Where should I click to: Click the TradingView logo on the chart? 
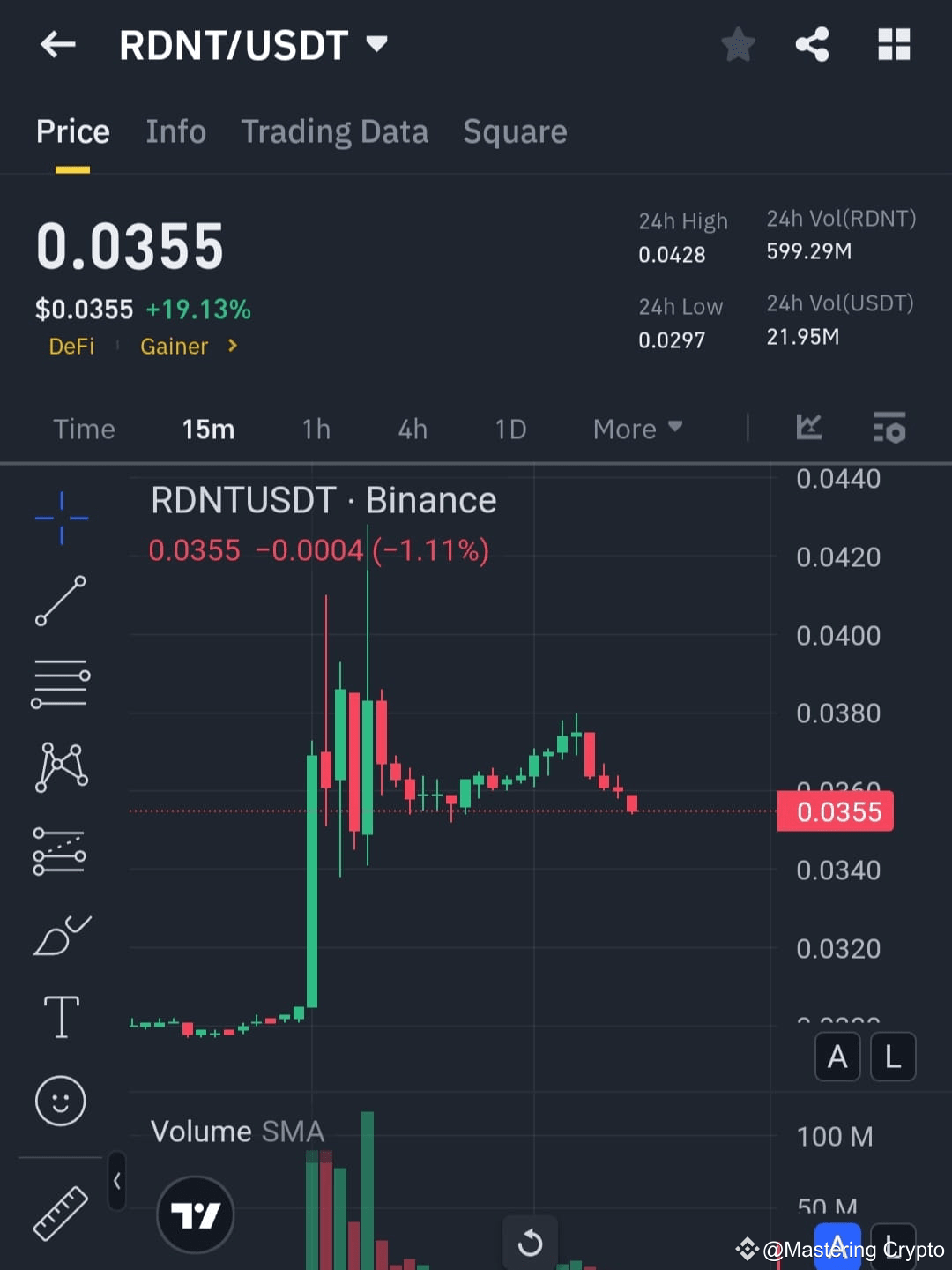pos(196,1214)
